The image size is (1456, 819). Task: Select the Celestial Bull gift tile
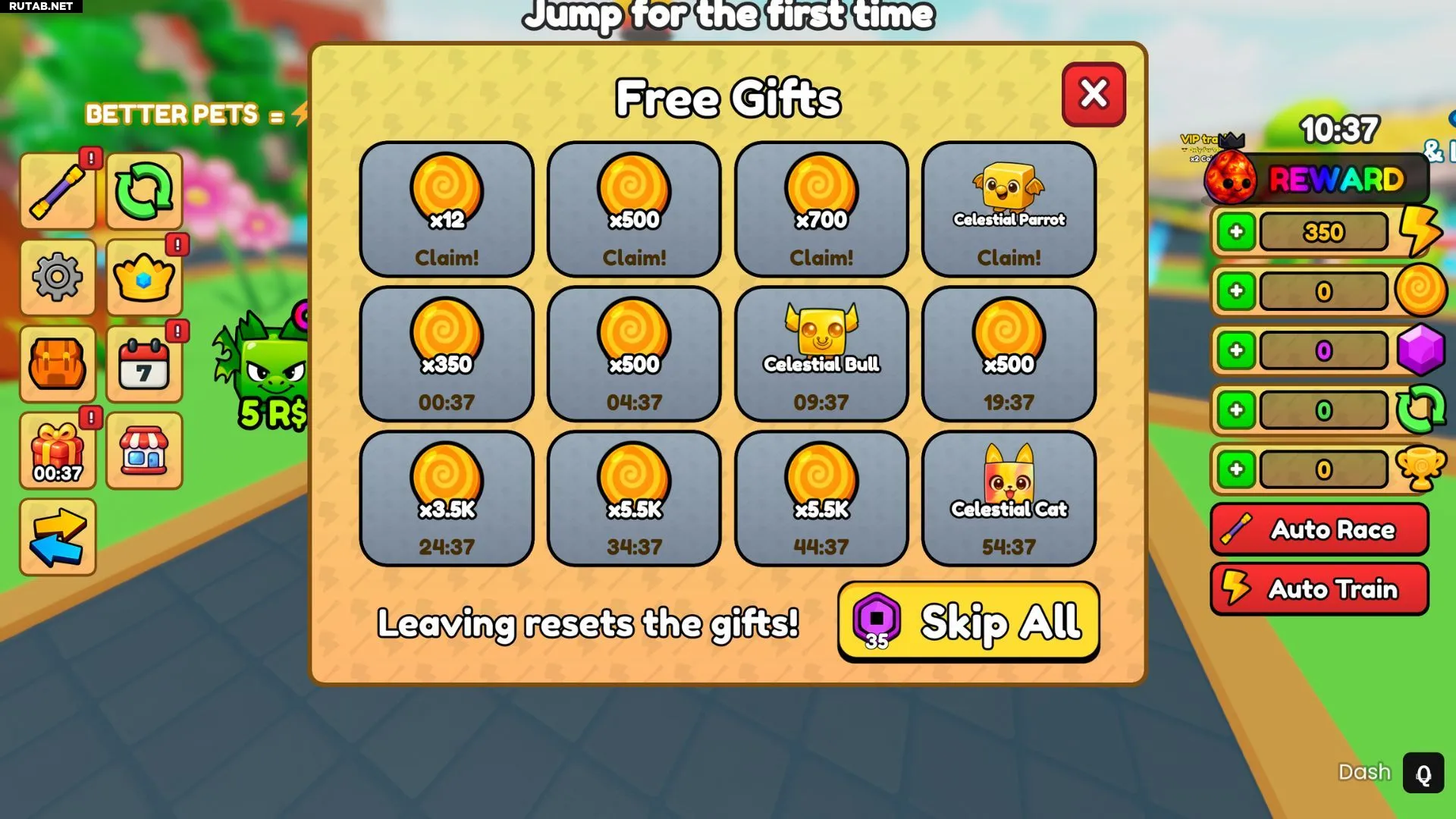click(821, 353)
